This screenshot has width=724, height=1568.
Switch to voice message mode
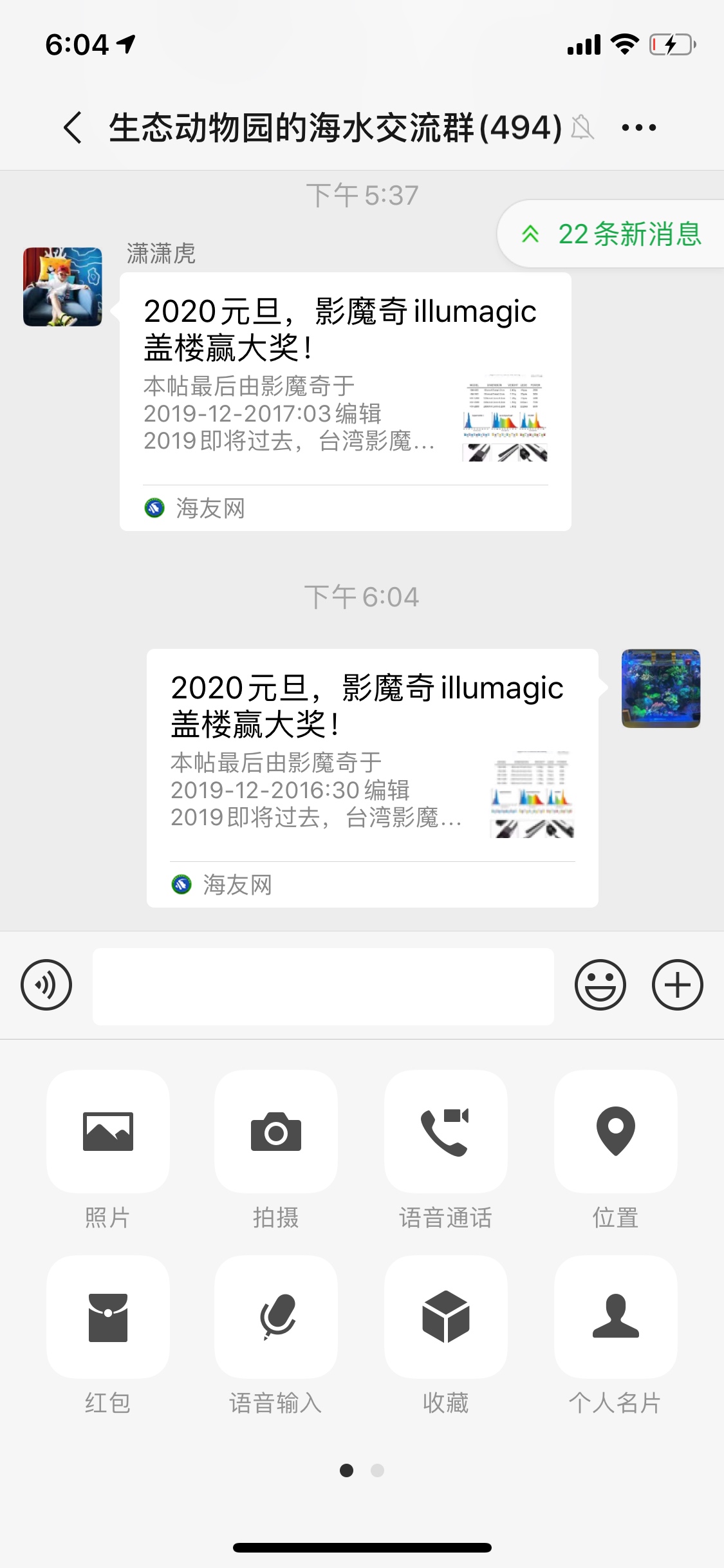coord(46,985)
